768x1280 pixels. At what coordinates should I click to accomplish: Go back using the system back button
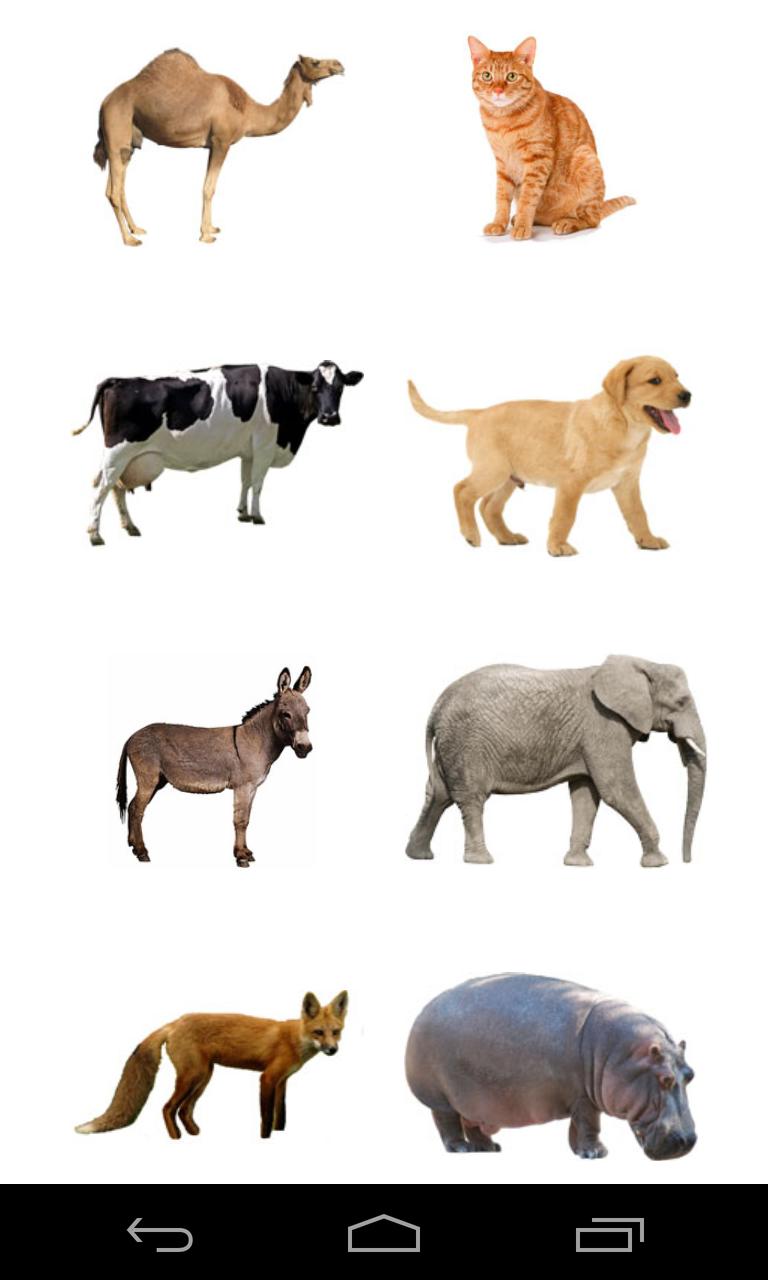[x=160, y=1235]
